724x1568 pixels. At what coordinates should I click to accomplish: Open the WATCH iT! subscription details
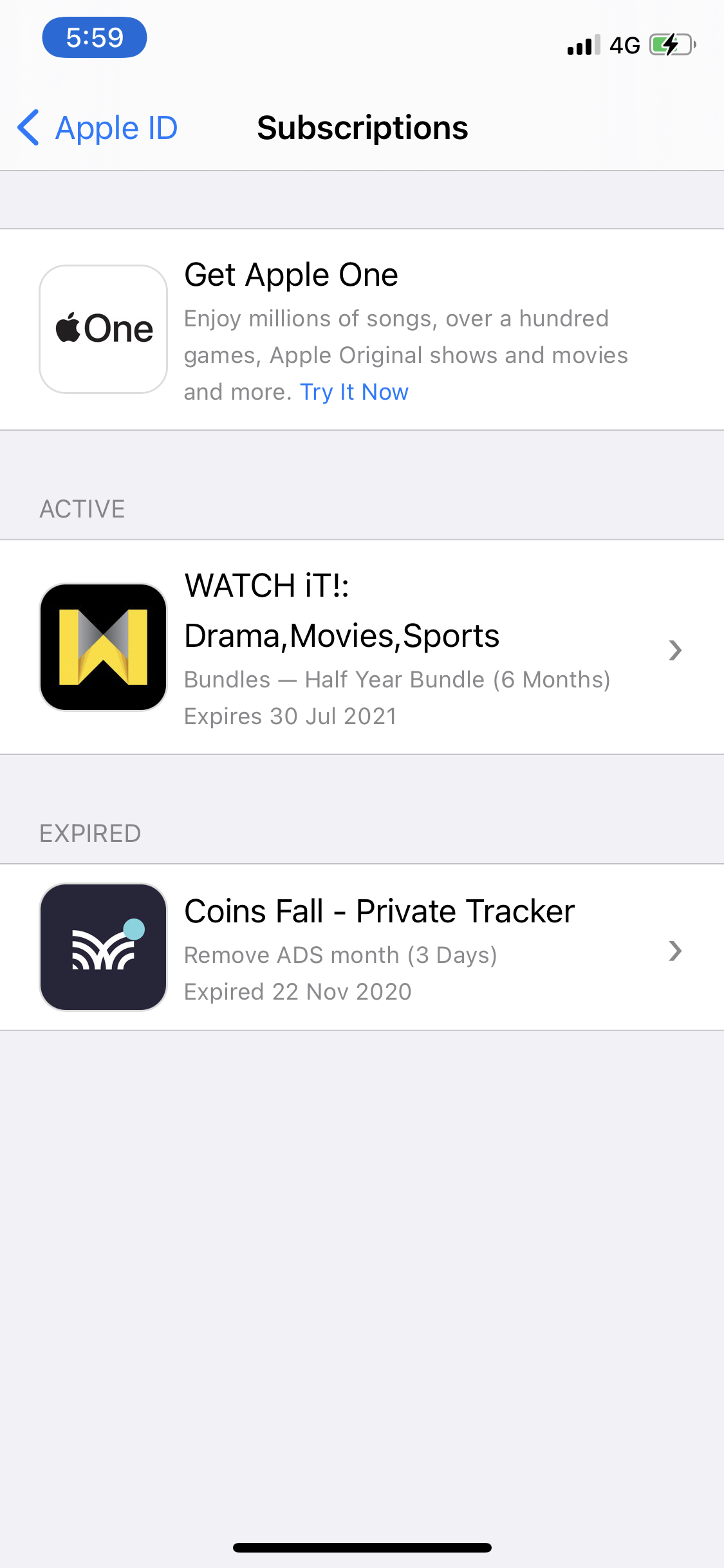click(362, 648)
